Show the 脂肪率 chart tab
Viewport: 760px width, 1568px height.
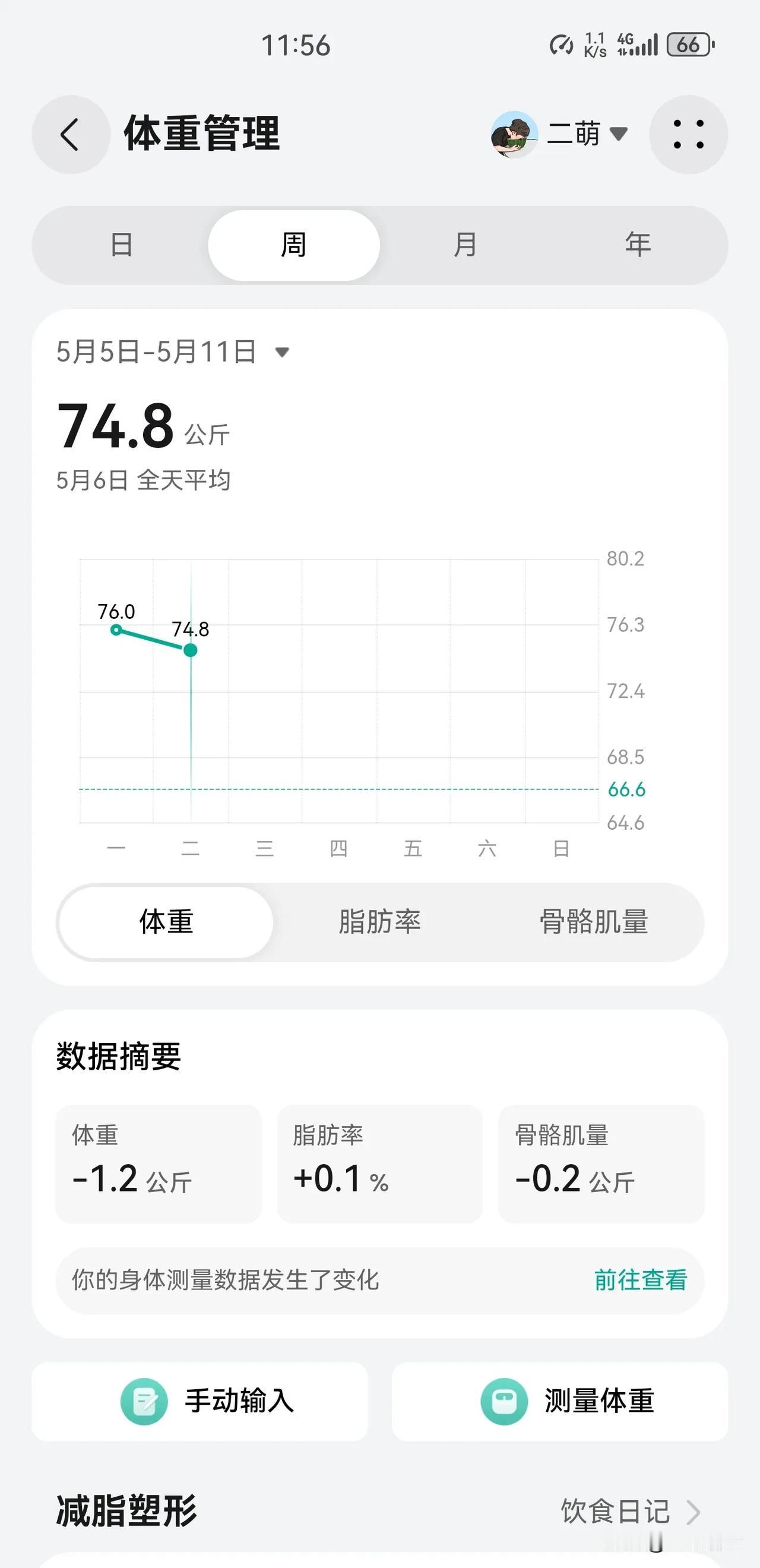tap(379, 922)
